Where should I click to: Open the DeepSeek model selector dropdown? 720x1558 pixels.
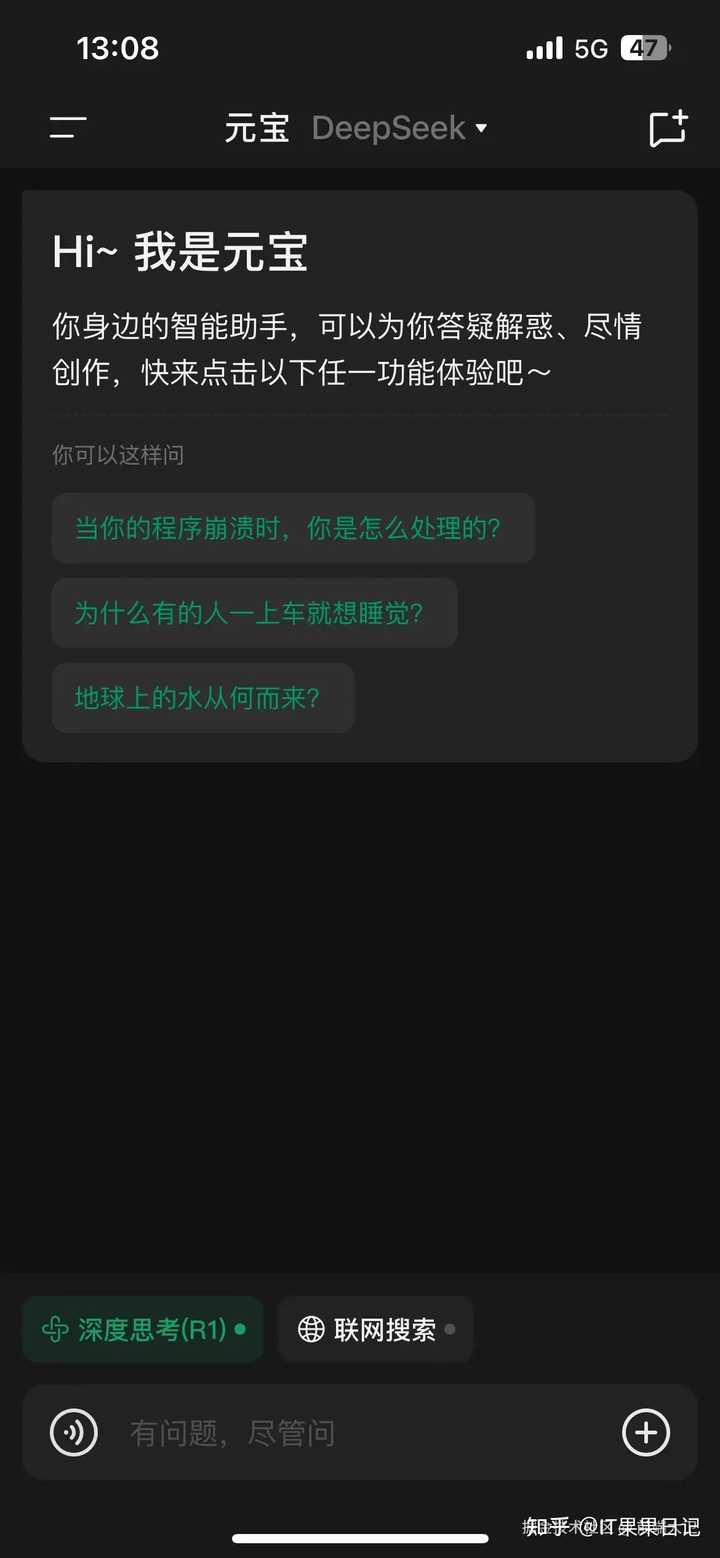398,128
